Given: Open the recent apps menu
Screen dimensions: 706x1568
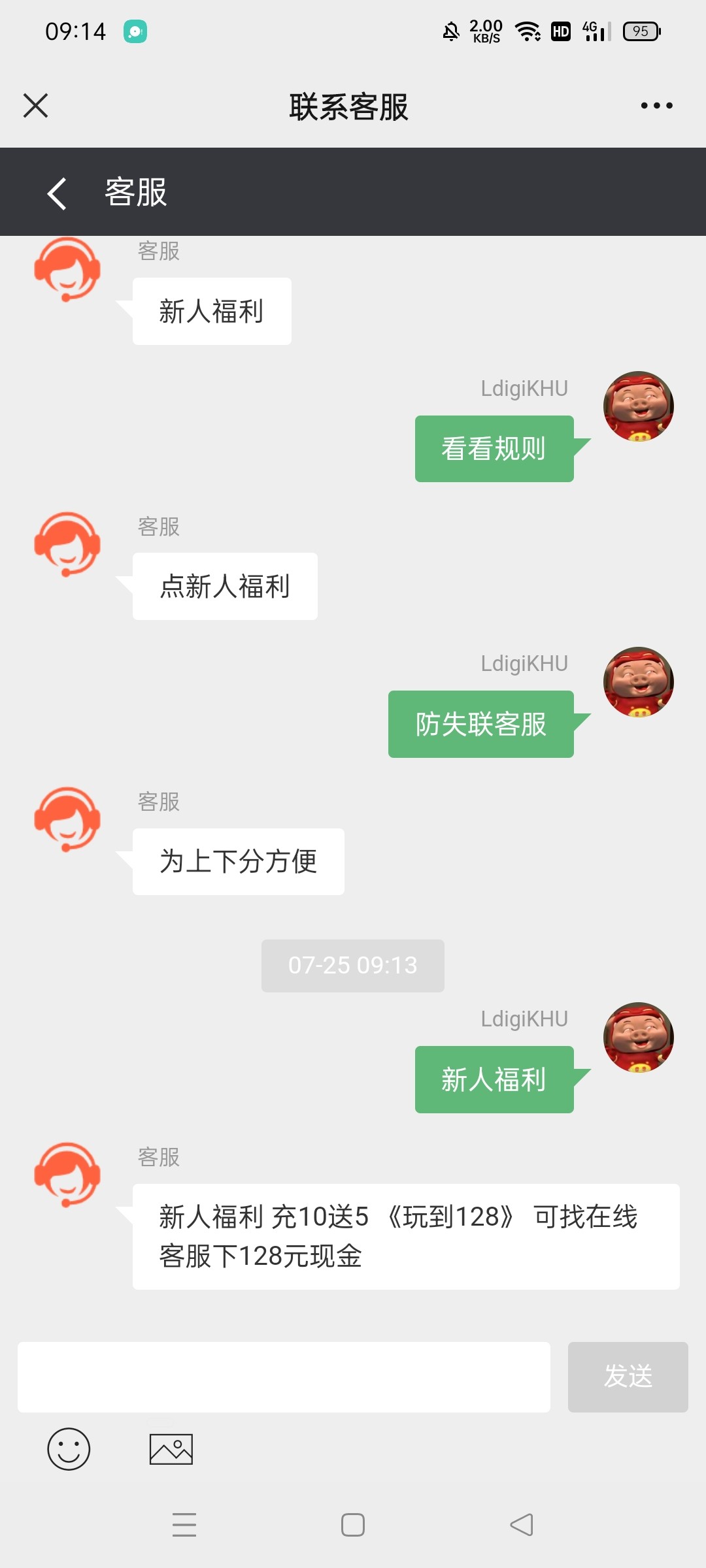Looking at the screenshot, I should click(x=184, y=1525).
